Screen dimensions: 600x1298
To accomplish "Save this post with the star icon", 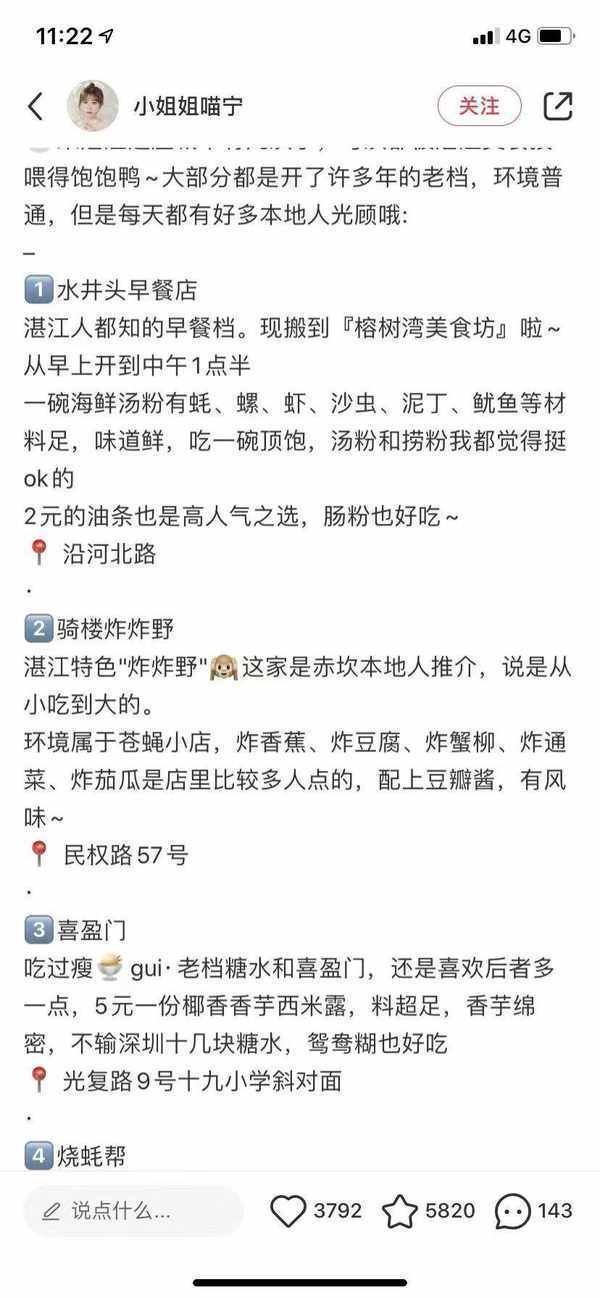I will pos(400,1211).
